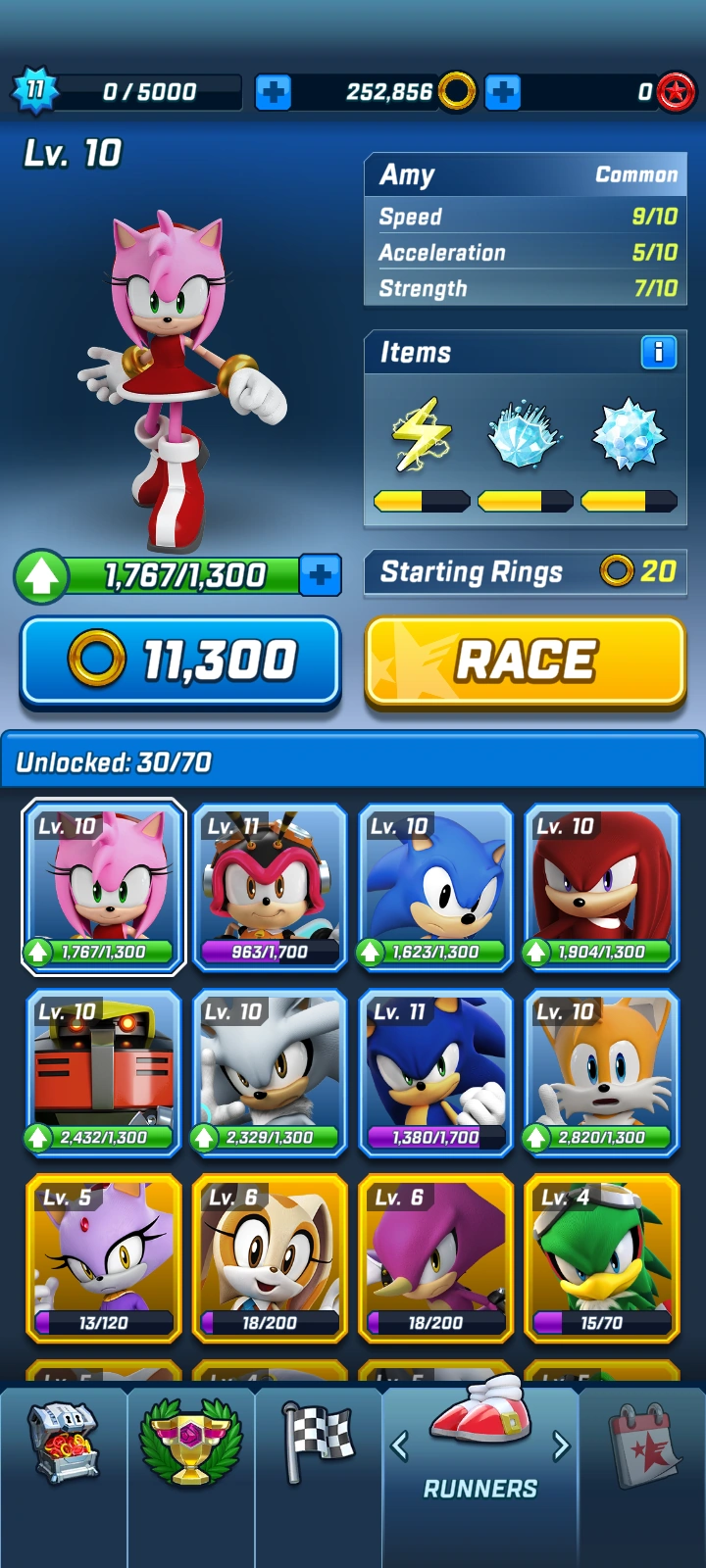Spend 11,300 rings to upgrade Amy
The image size is (706, 1568).
point(179,660)
